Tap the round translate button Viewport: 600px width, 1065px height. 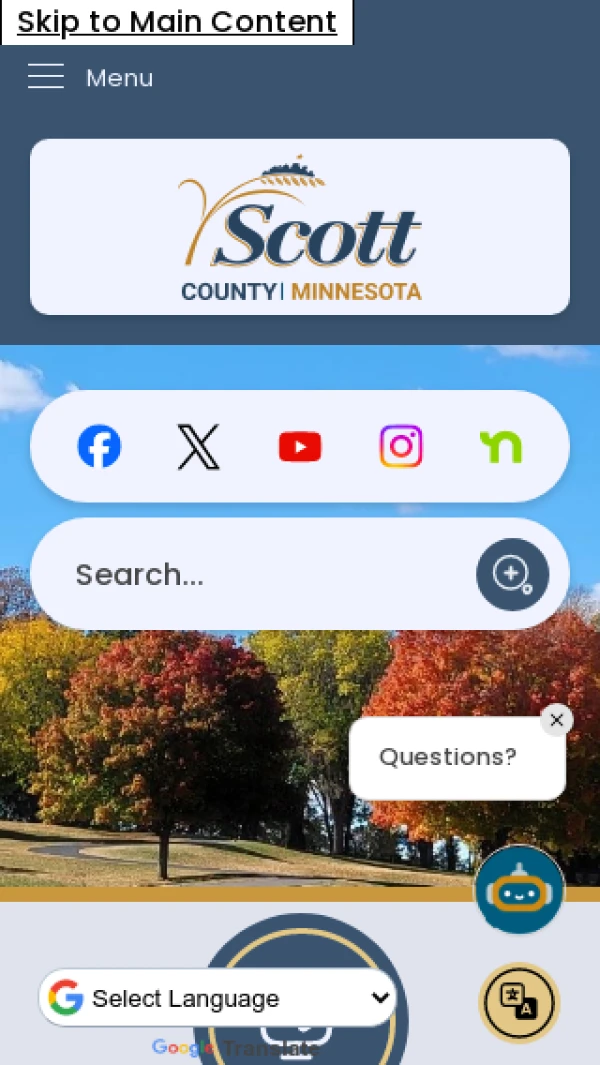519,1002
